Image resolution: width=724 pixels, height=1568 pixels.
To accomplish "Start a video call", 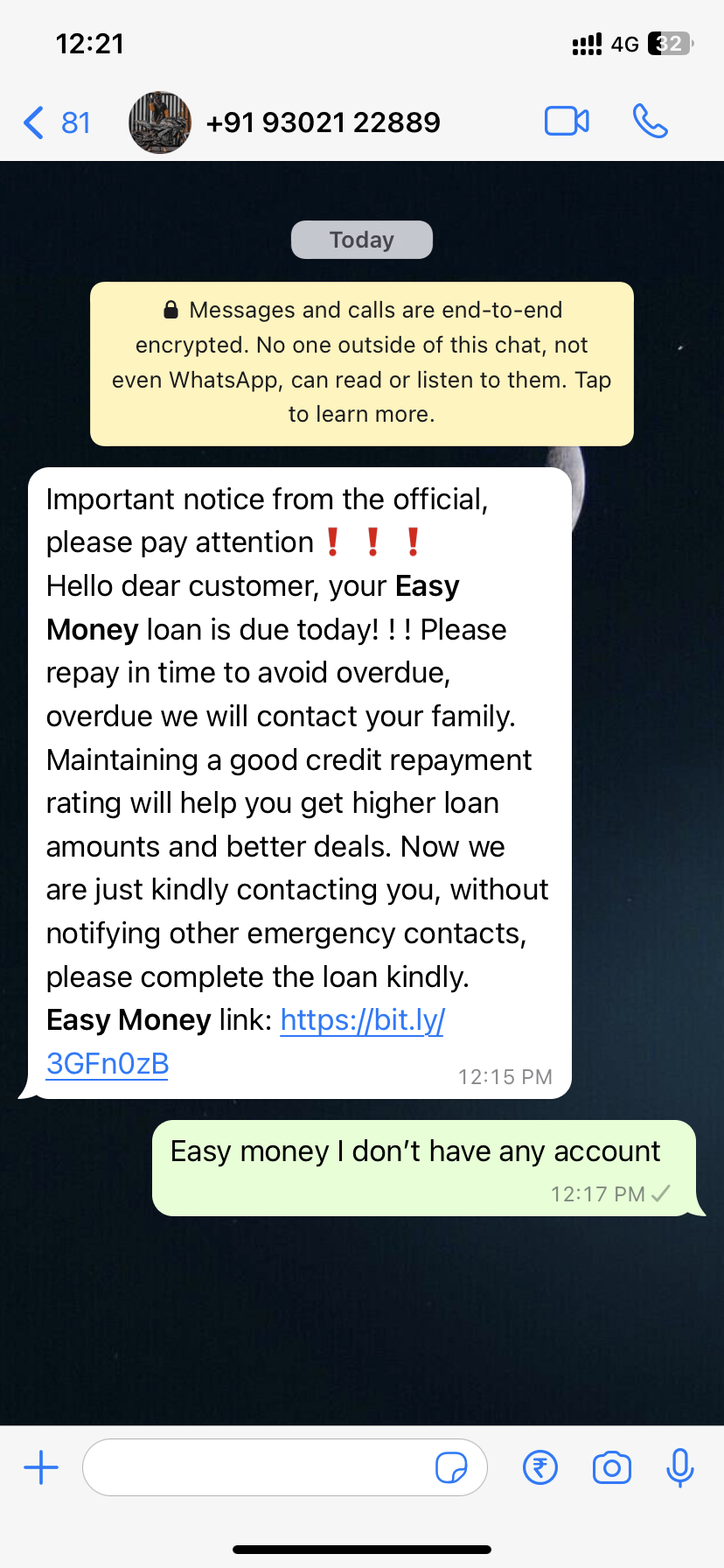I will coord(567,122).
